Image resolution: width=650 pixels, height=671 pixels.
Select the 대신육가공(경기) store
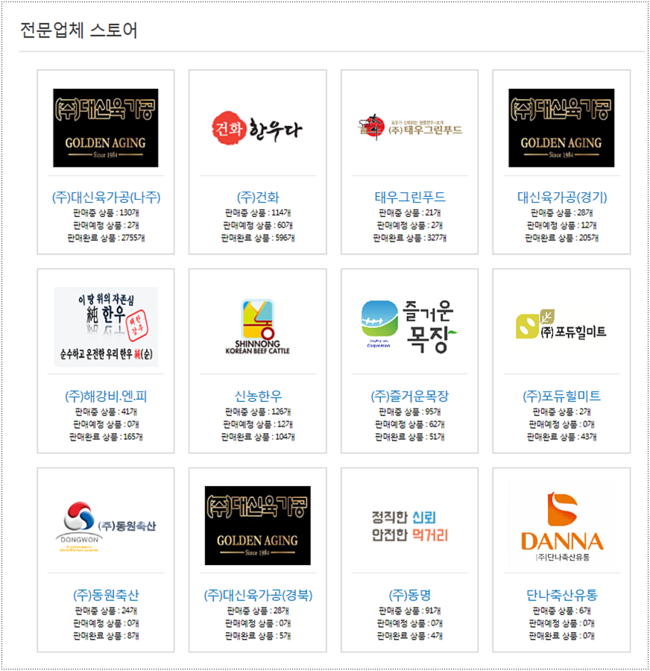click(562, 196)
